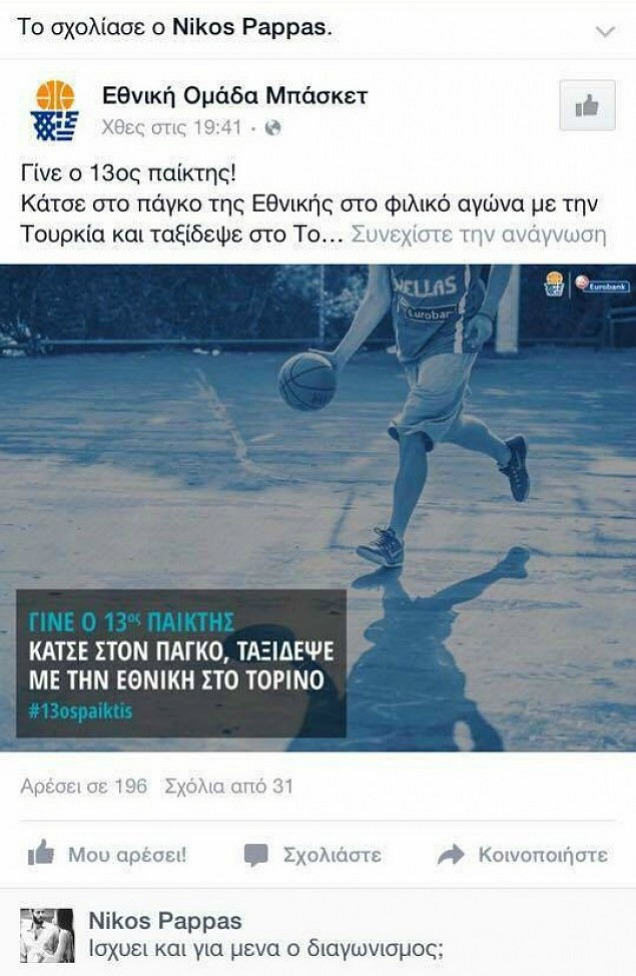Tap Nikos Pappas comment avatar
Image resolution: width=636 pixels, height=976 pixels.
(x=47, y=935)
